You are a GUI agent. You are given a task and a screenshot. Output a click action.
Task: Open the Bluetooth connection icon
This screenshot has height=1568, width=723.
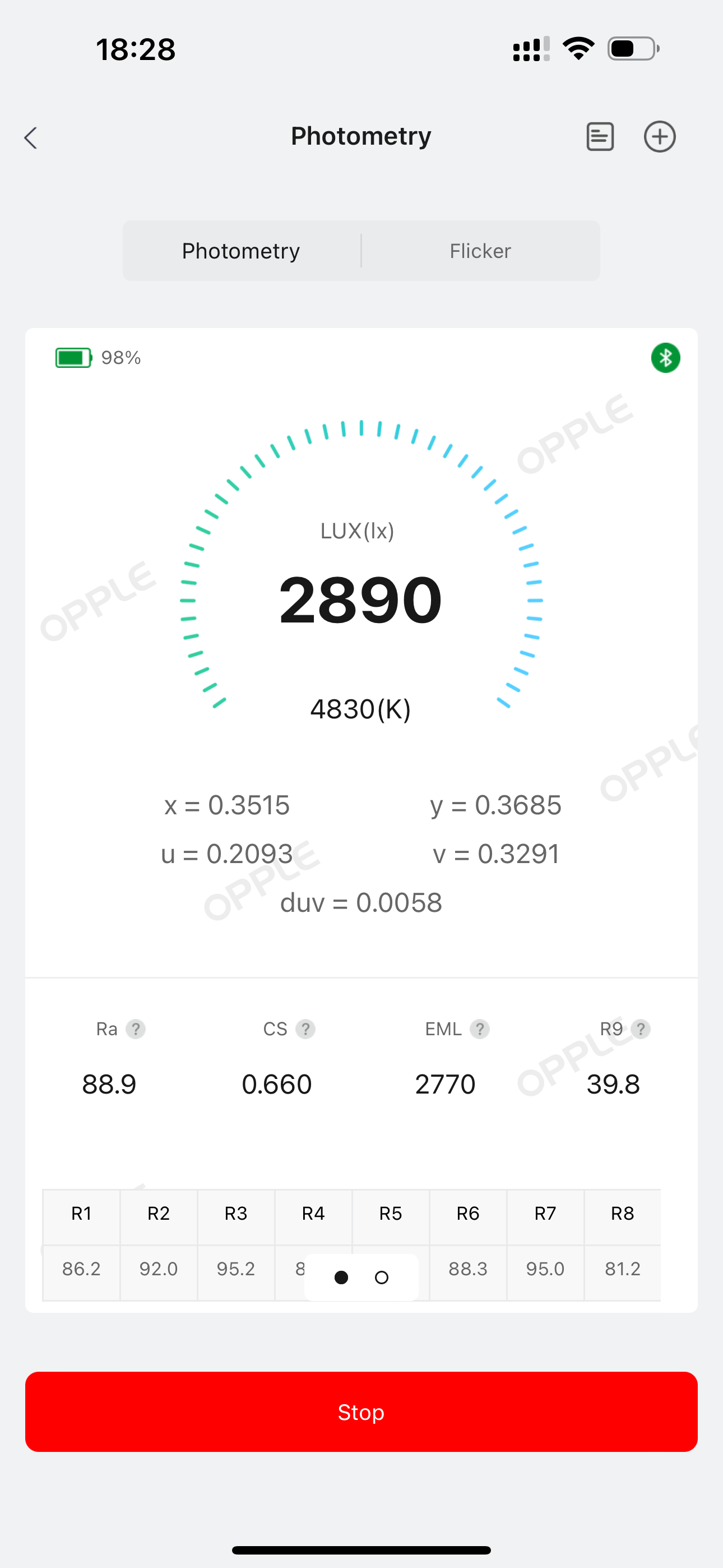click(665, 358)
